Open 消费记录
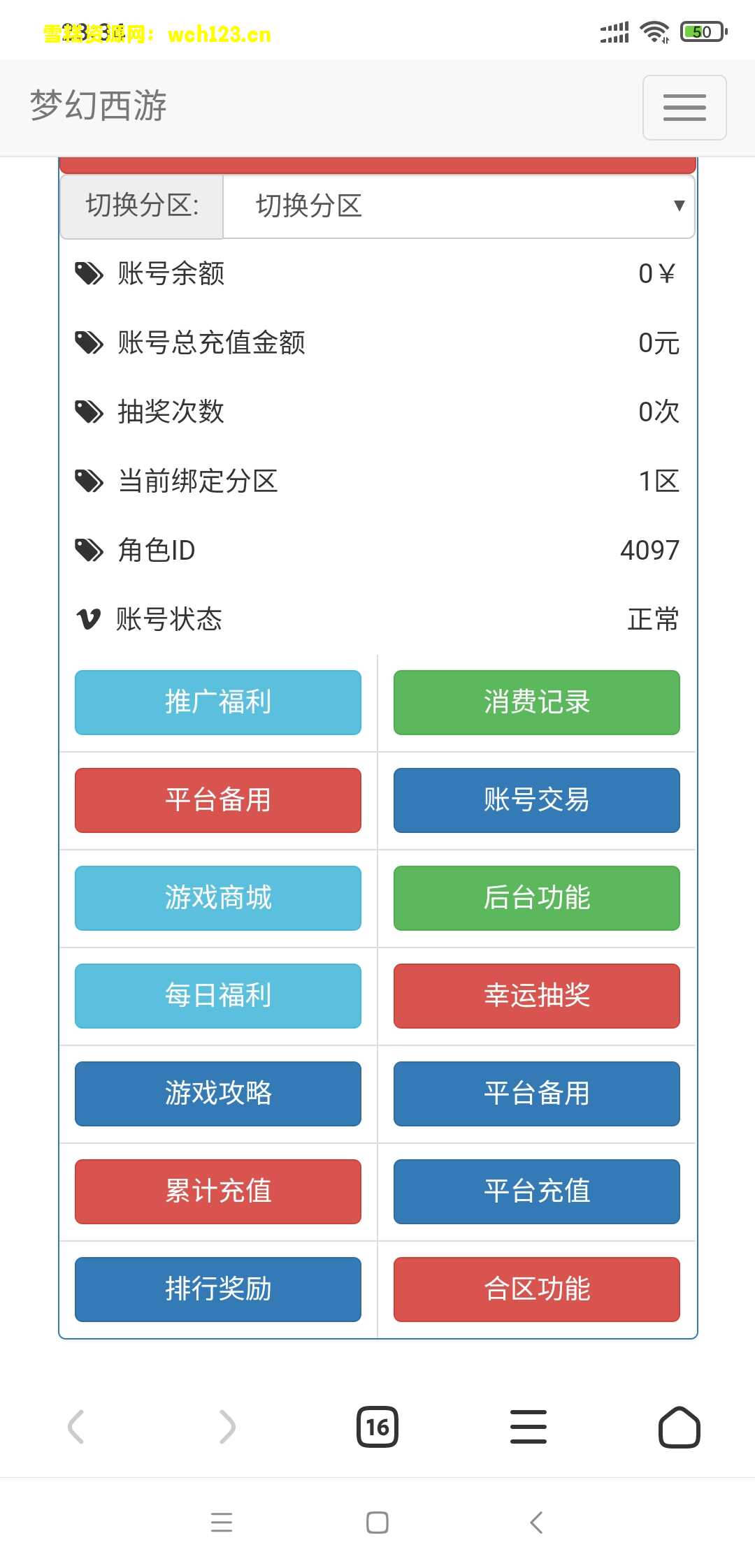 536,702
